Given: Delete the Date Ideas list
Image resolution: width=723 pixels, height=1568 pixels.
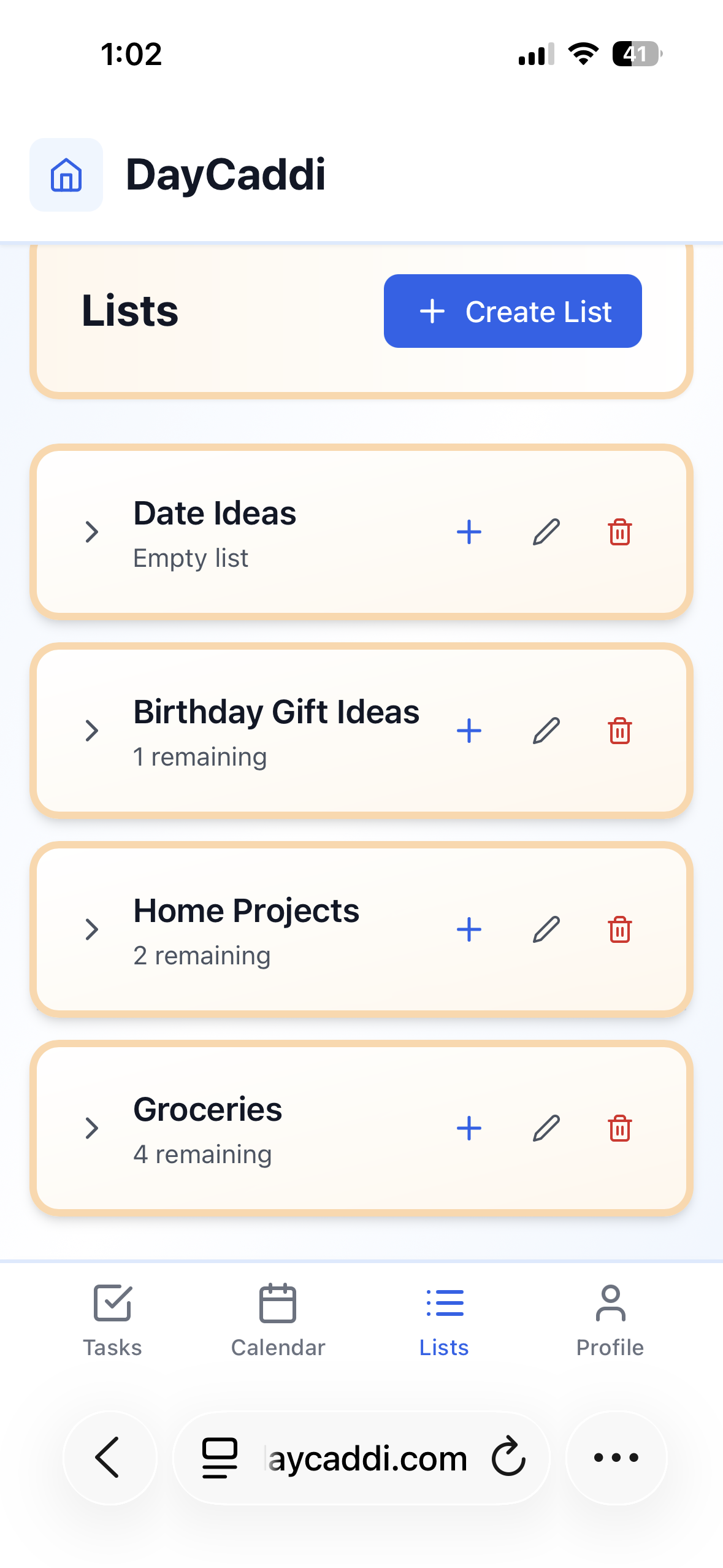Looking at the screenshot, I should [621, 532].
